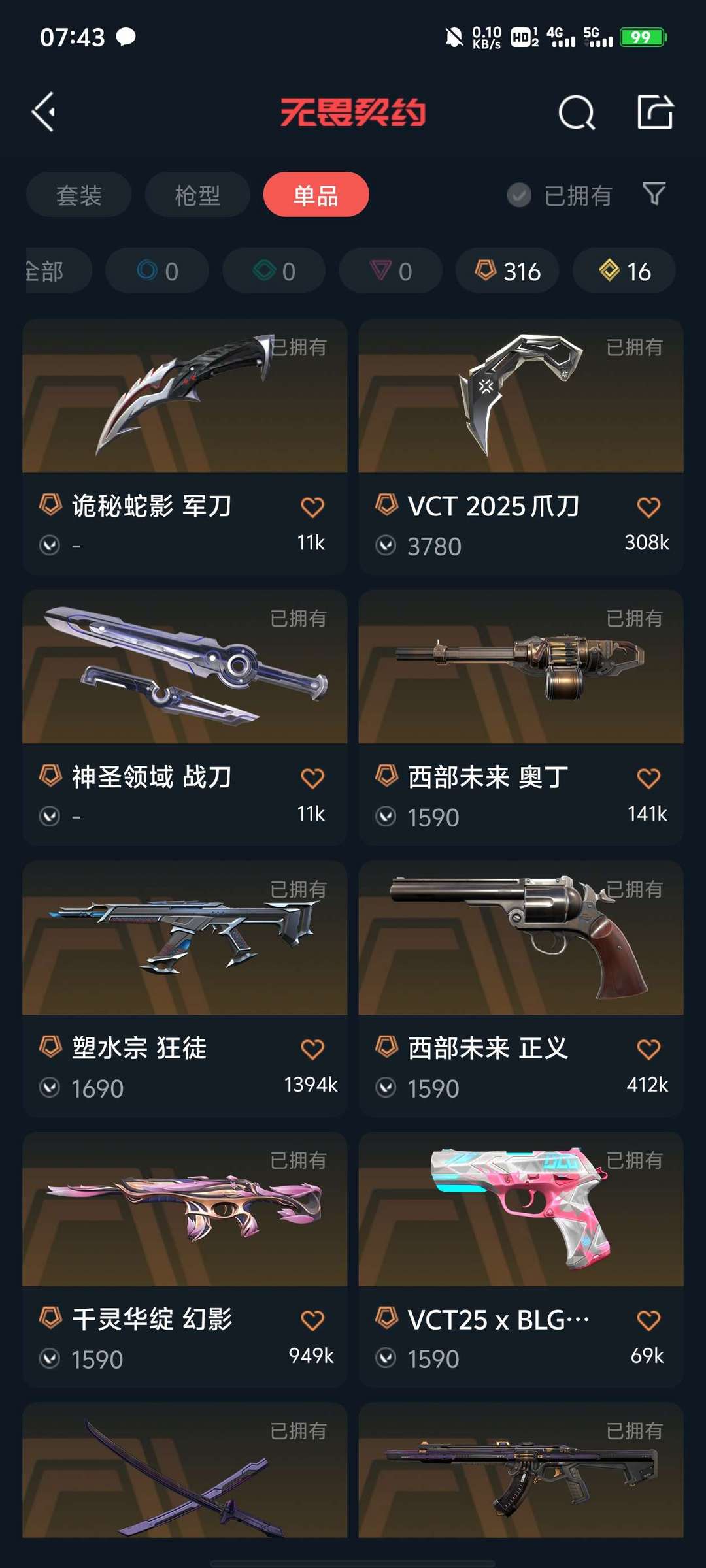706x1568 pixels.
Task: Switch to the 套装 tab
Action: pos(79,195)
